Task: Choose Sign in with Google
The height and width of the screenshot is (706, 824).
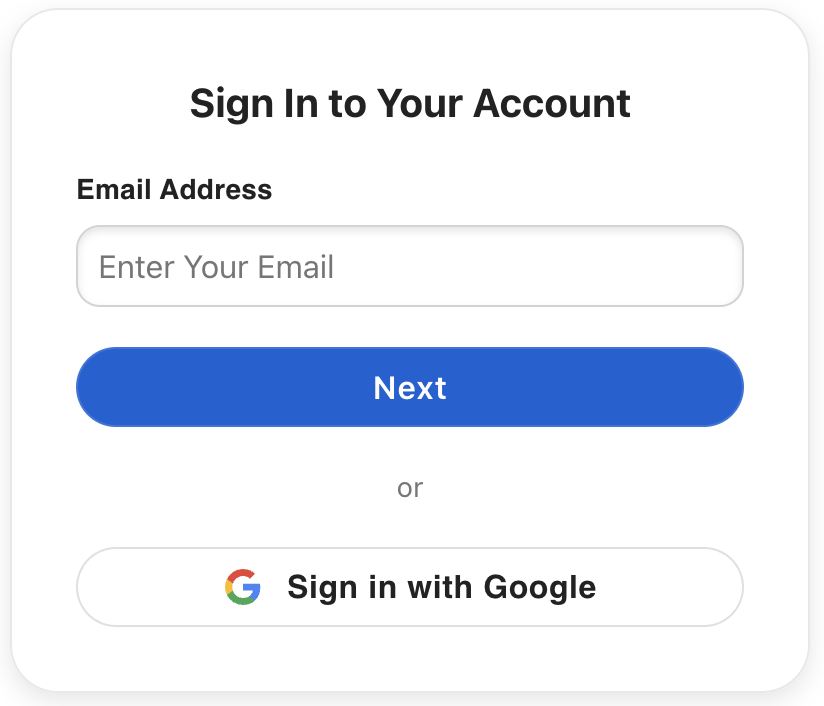Action: coord(410,587)
